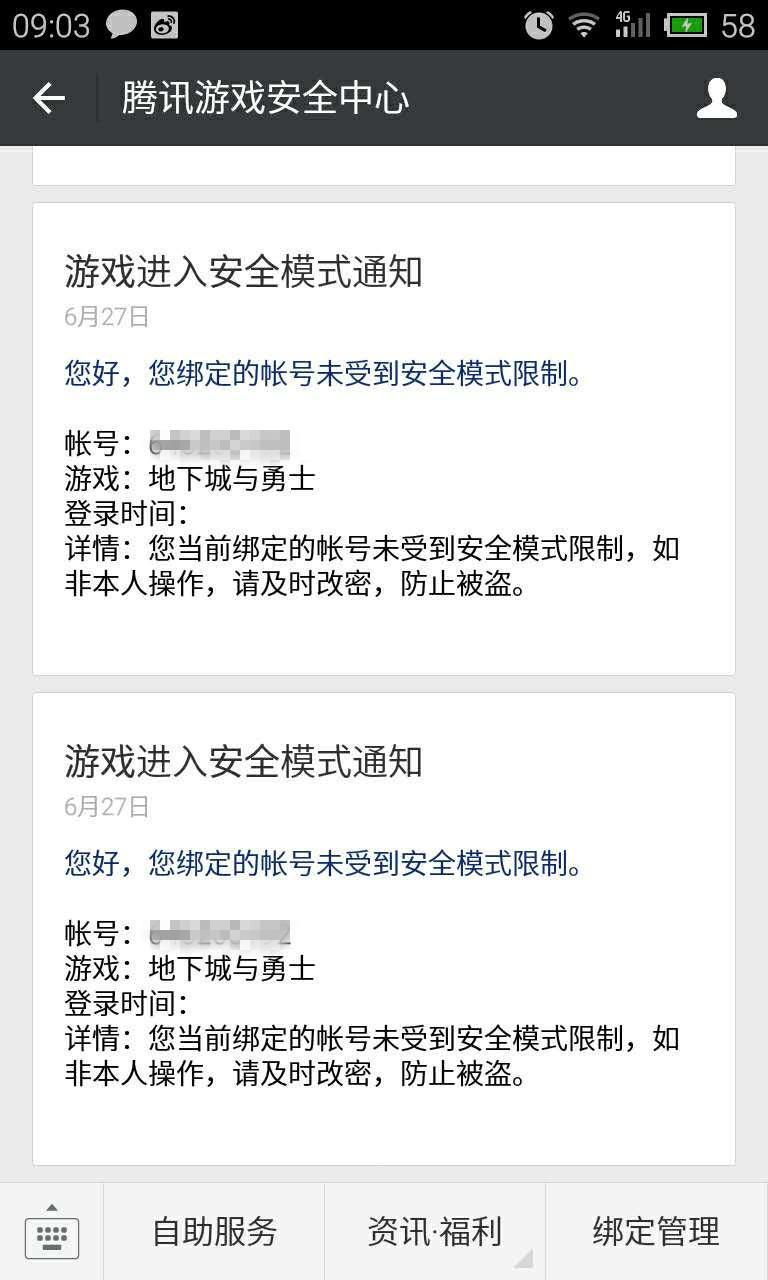Switch to keyboard input mode
This screenshot has height=1280, width=768.
point(52,1232)
